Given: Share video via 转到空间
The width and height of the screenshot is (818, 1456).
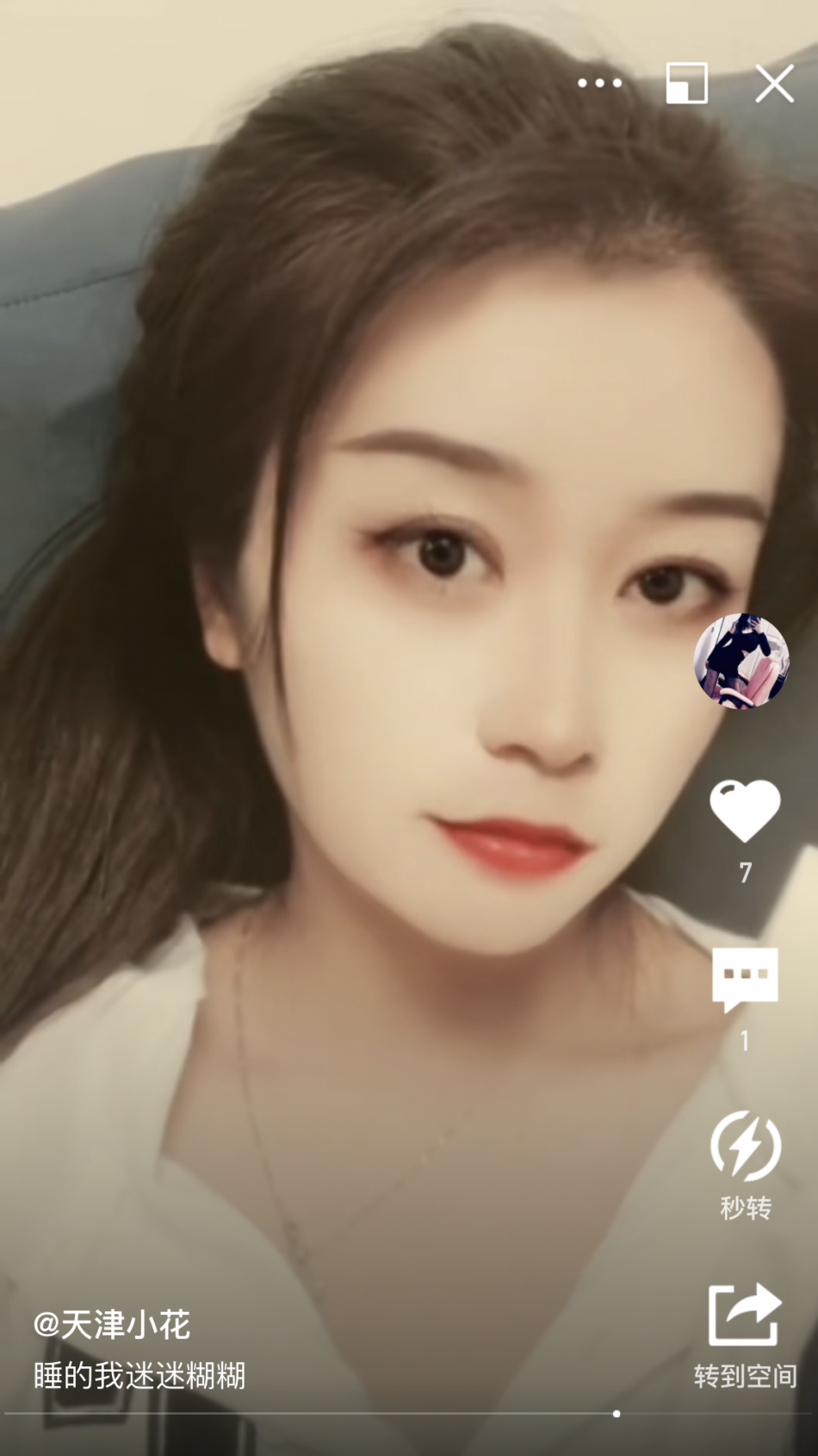Looking at the screenshot, I should (x=745, y=1318).
